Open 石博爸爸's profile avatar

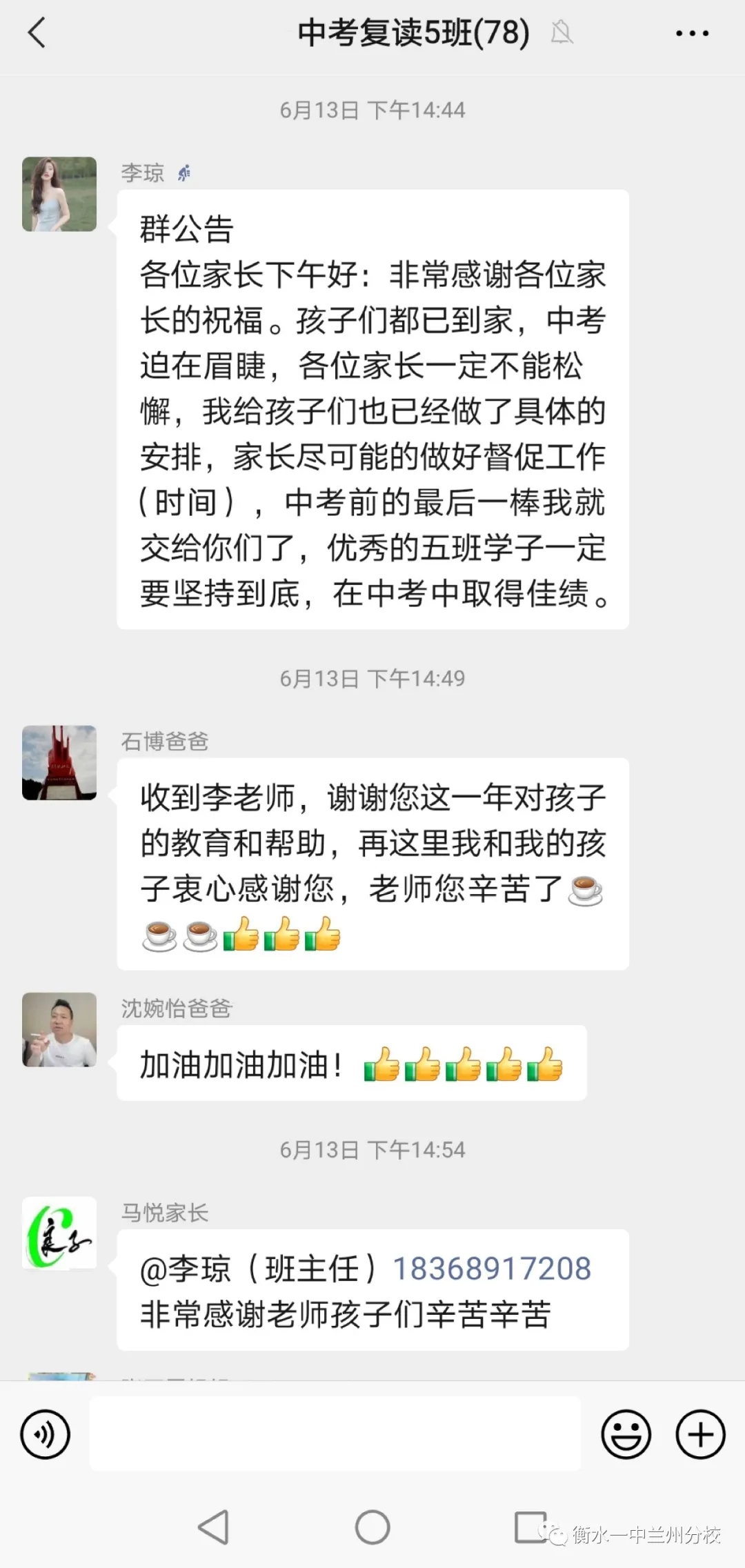[x=59, y=762]
